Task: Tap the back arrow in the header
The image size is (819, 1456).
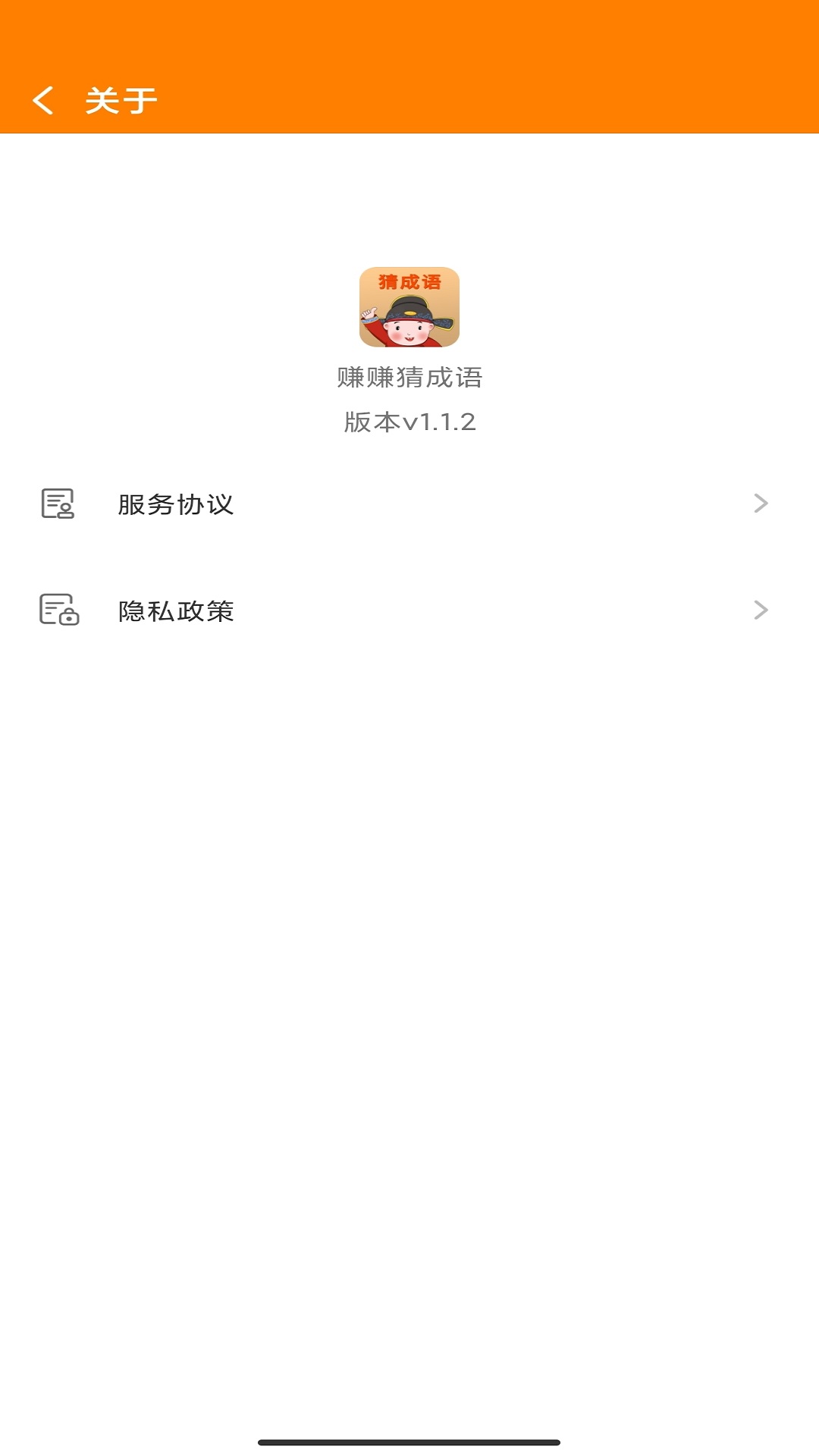Action: point(45,100)
